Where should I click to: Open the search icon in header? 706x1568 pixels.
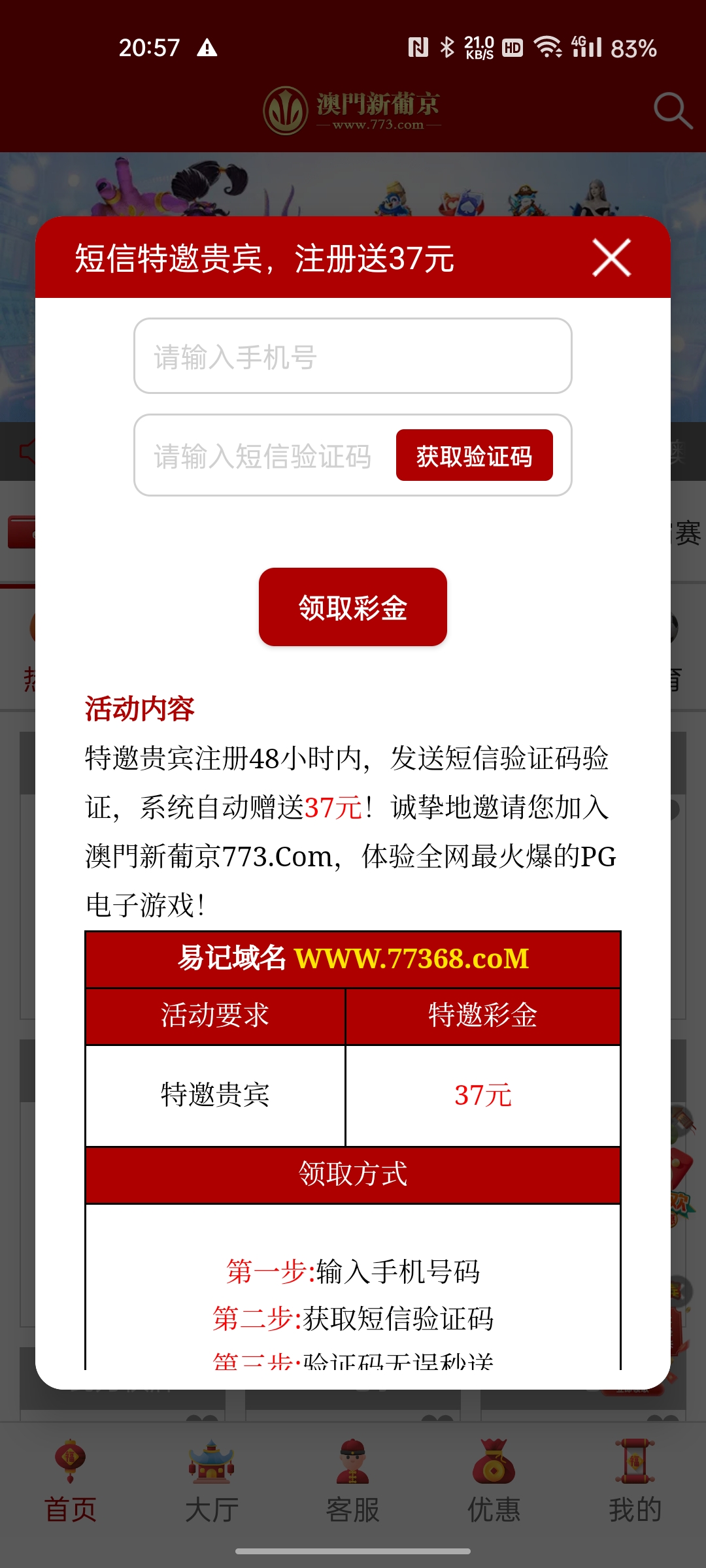click(x=673, y=111)
